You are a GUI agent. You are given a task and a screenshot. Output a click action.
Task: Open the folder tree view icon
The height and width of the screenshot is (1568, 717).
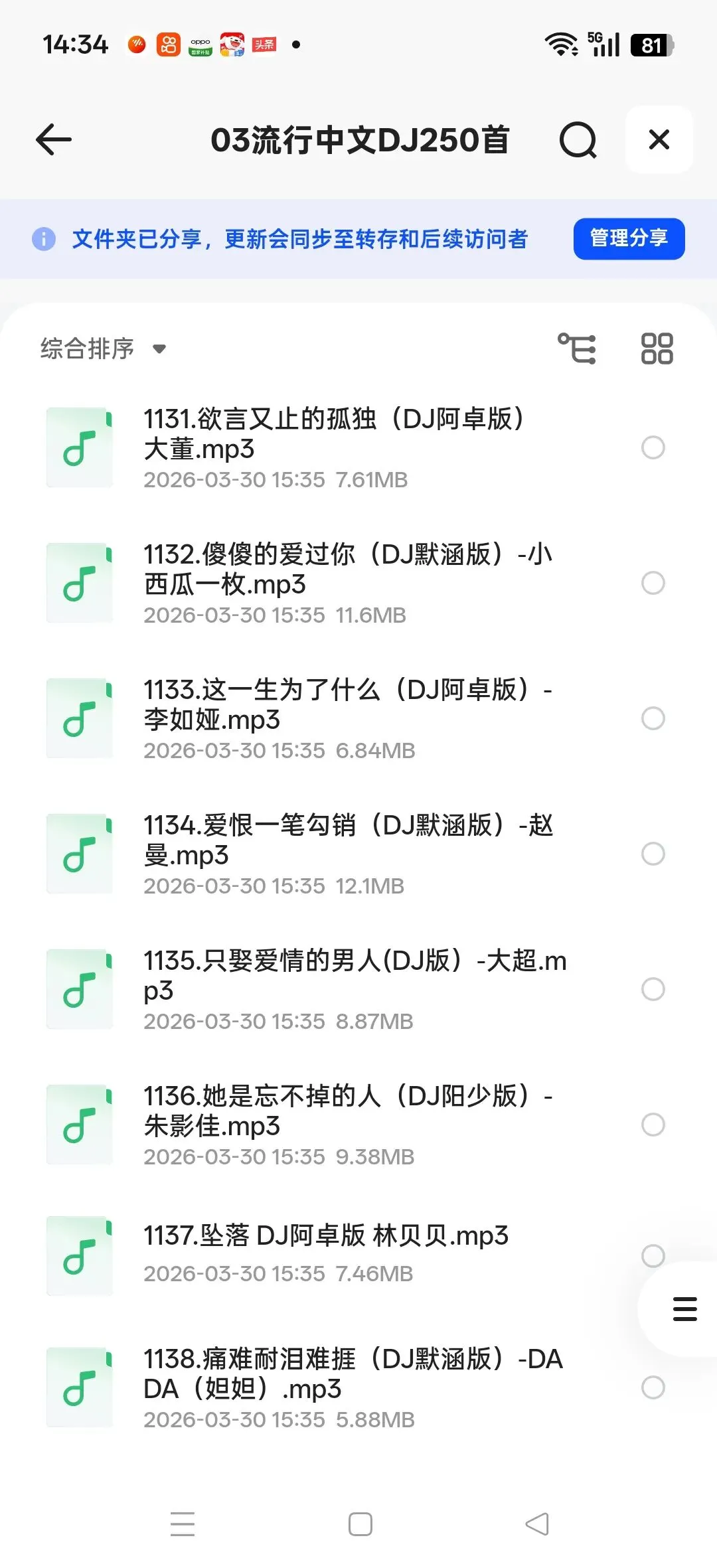pos(576,349)
